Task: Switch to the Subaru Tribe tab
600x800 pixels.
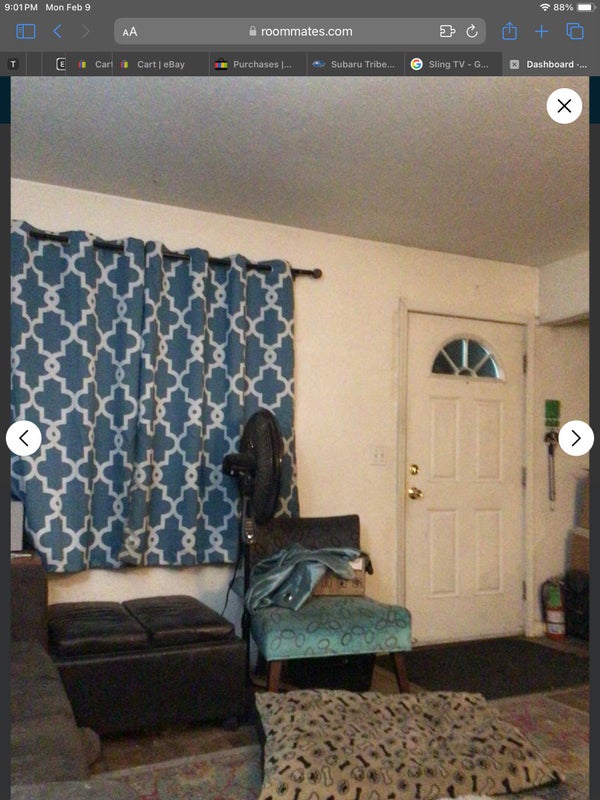Action: click(352, 64)
